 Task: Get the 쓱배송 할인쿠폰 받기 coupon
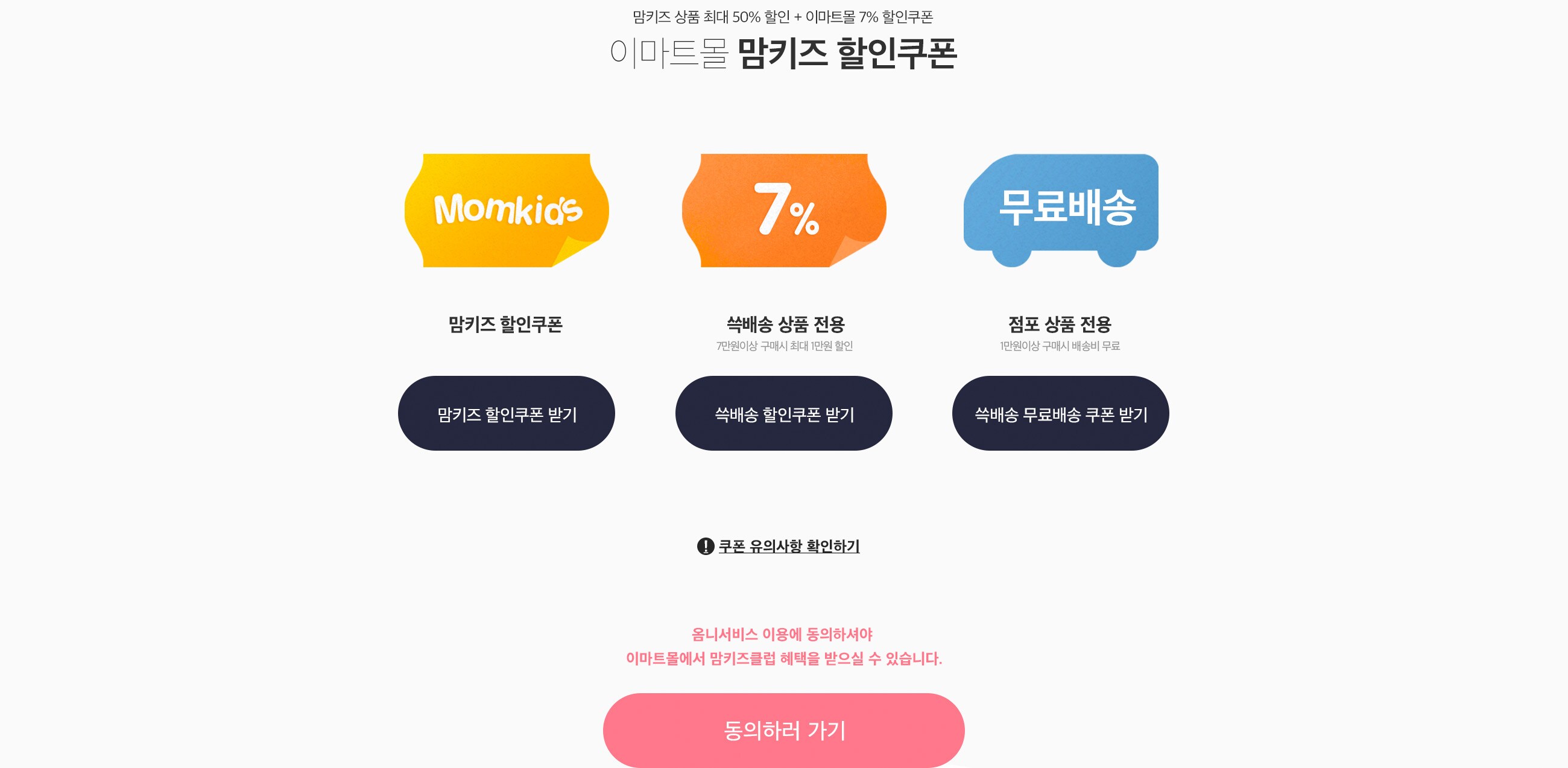click(783, 413)
